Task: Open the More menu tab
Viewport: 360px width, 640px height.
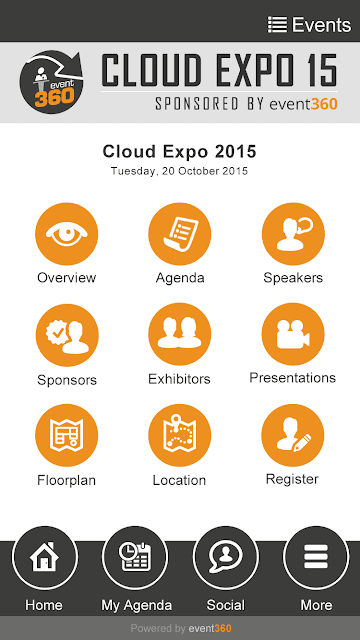Action: tap(316, 569)
